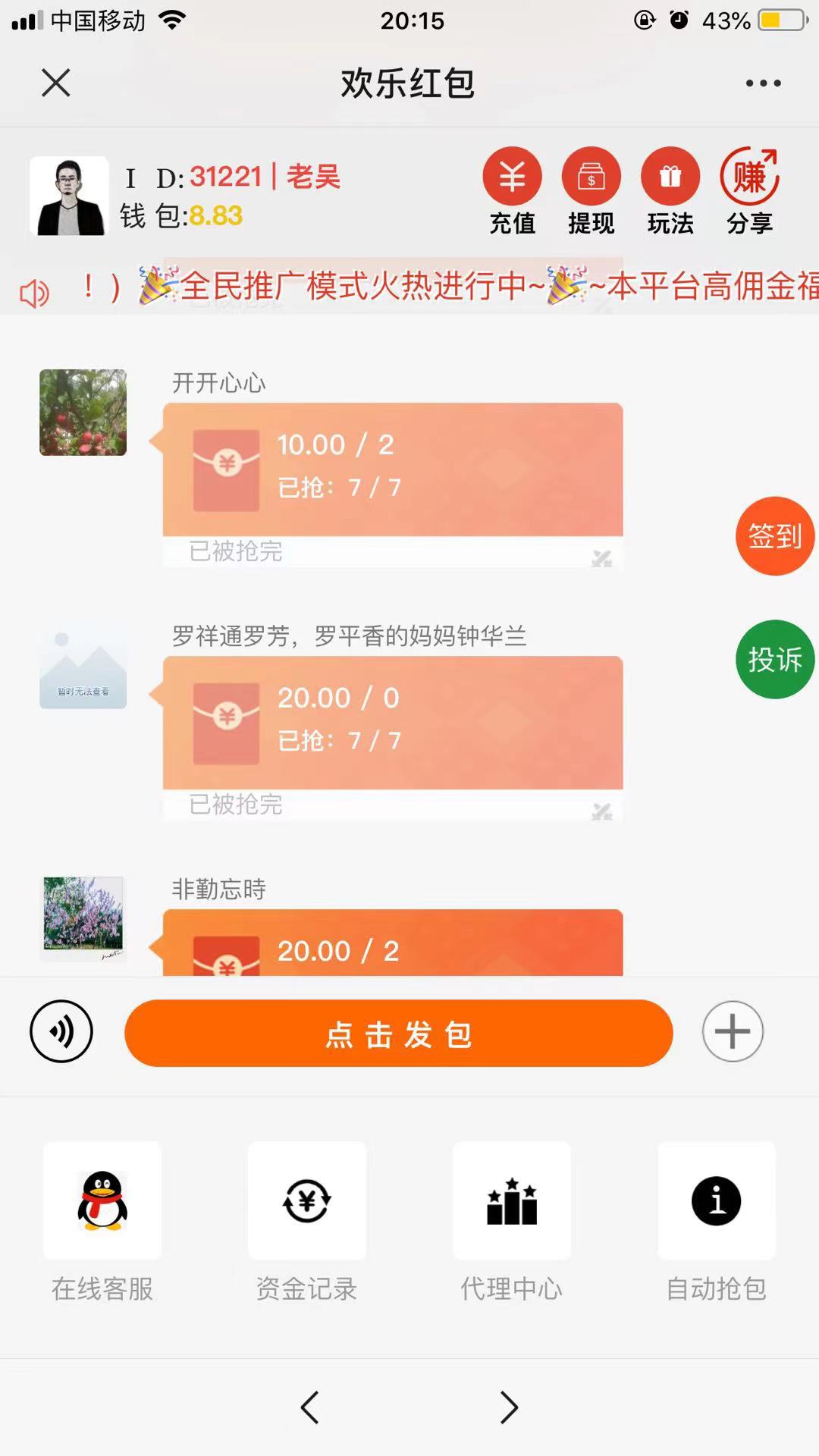Open the 充值 recharge function
Image resolution: width=819 pixels, height=1456 pixels.
(x=512, y=191)
